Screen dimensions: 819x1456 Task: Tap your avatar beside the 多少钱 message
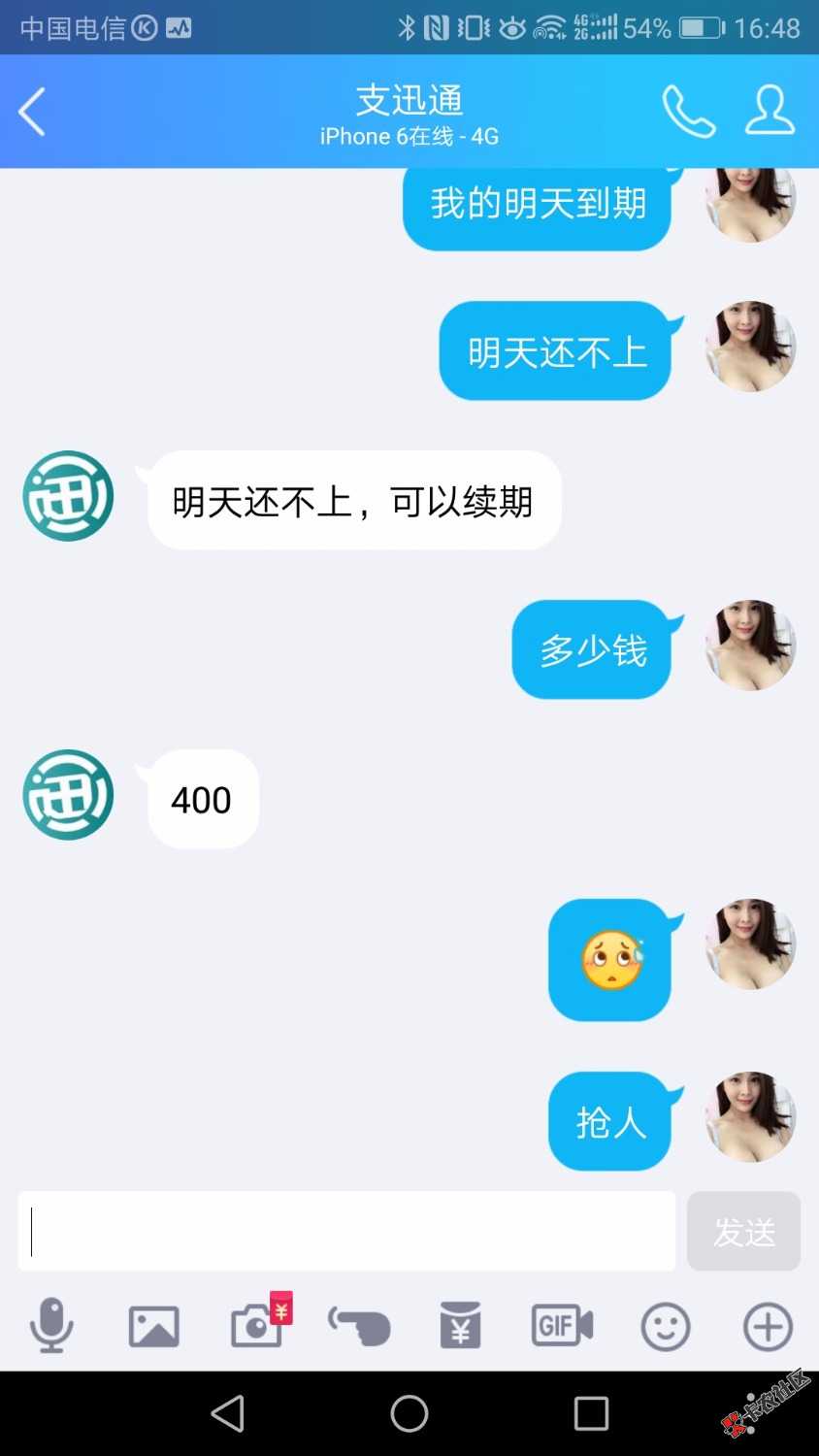[750, 645]
